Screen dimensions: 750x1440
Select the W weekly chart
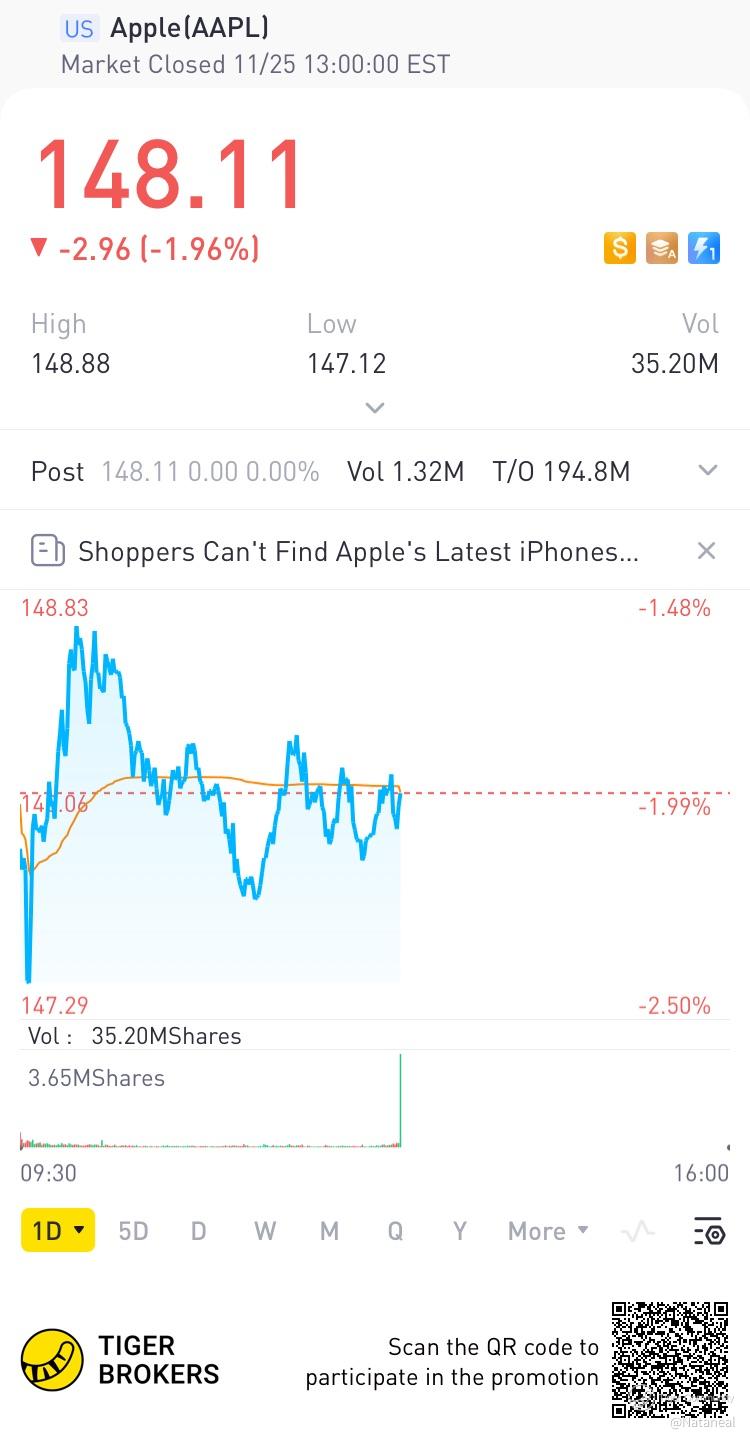264,1231
